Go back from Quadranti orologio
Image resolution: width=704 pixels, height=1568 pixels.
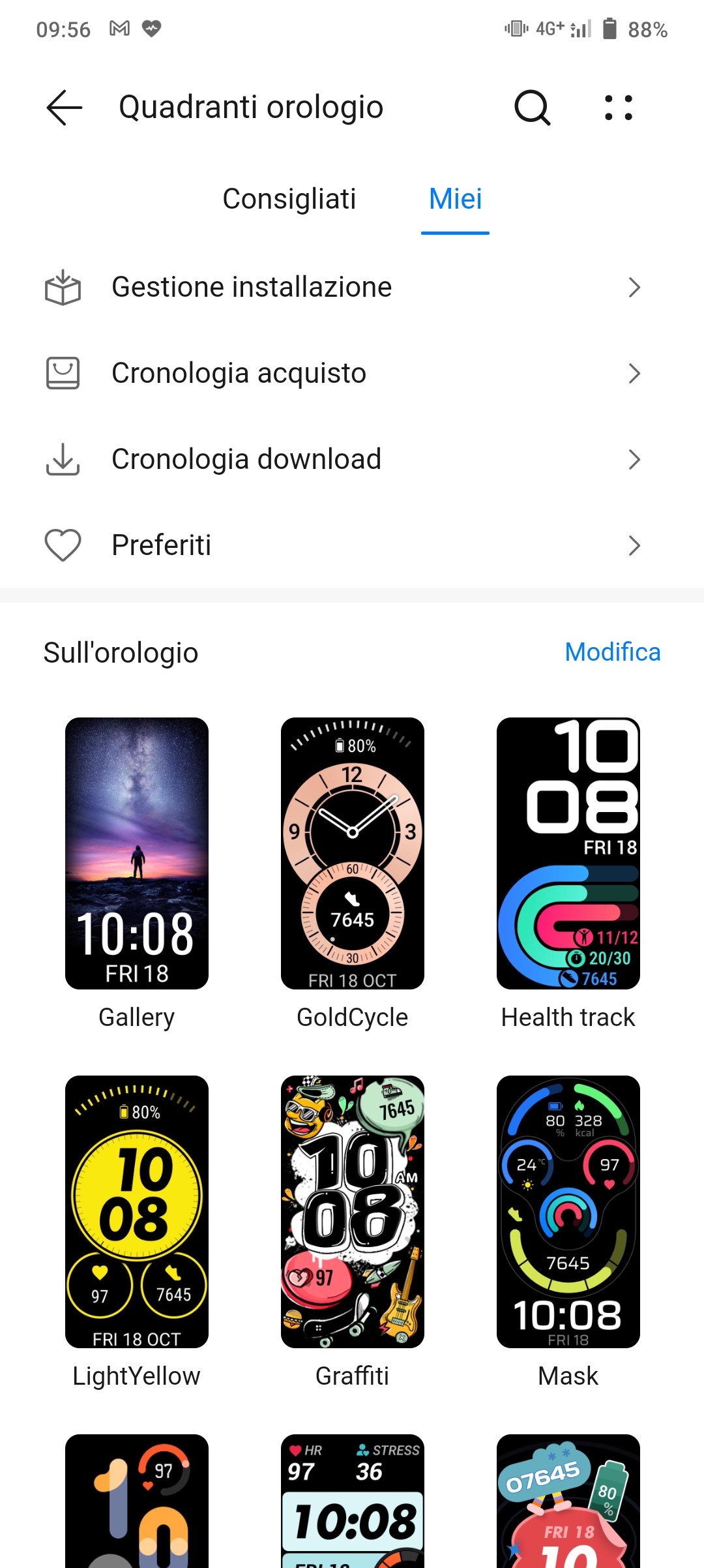click(65, 108)
